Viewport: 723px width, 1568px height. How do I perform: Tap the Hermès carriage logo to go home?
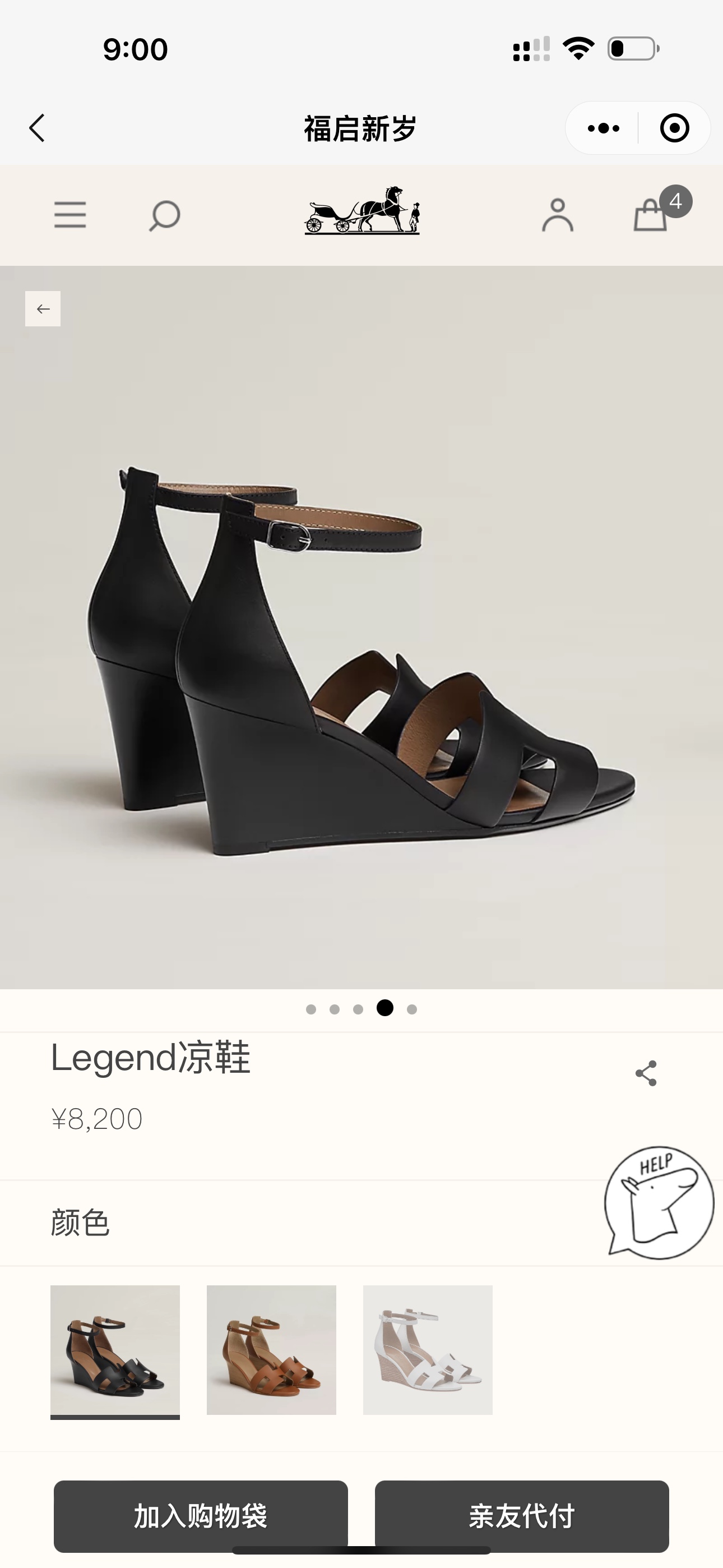[x=362, y=211]
